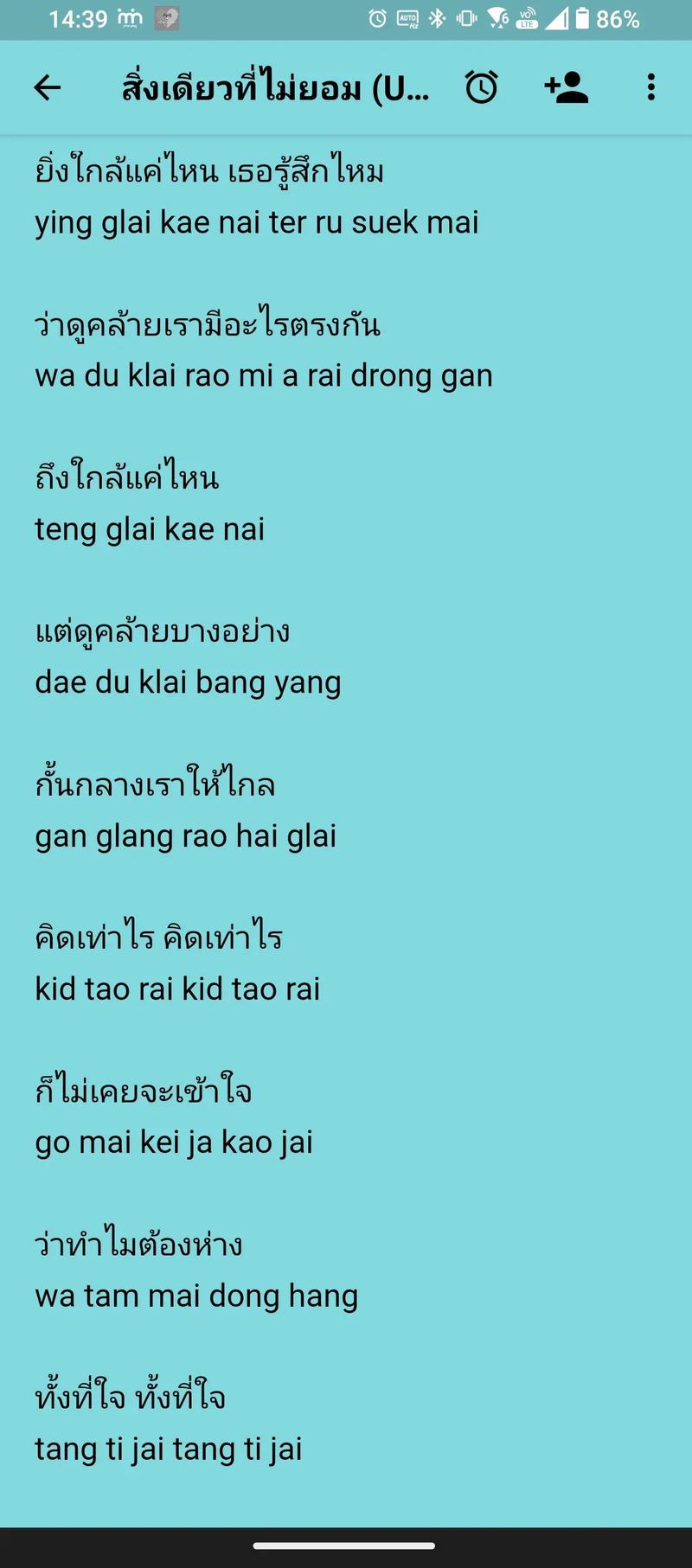Add a collaborator with the person-plus icon
The height and width of the screenshot is (1568, 692).
tap(567, 87)
